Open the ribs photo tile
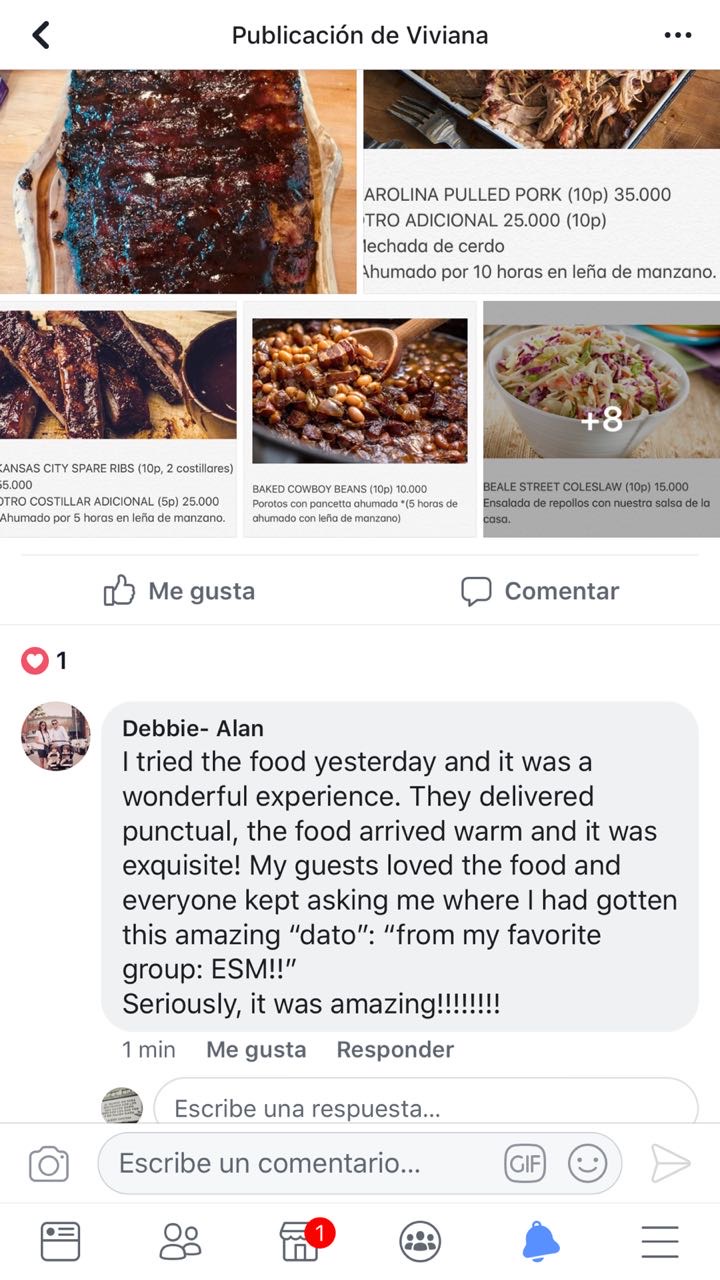 178,180
